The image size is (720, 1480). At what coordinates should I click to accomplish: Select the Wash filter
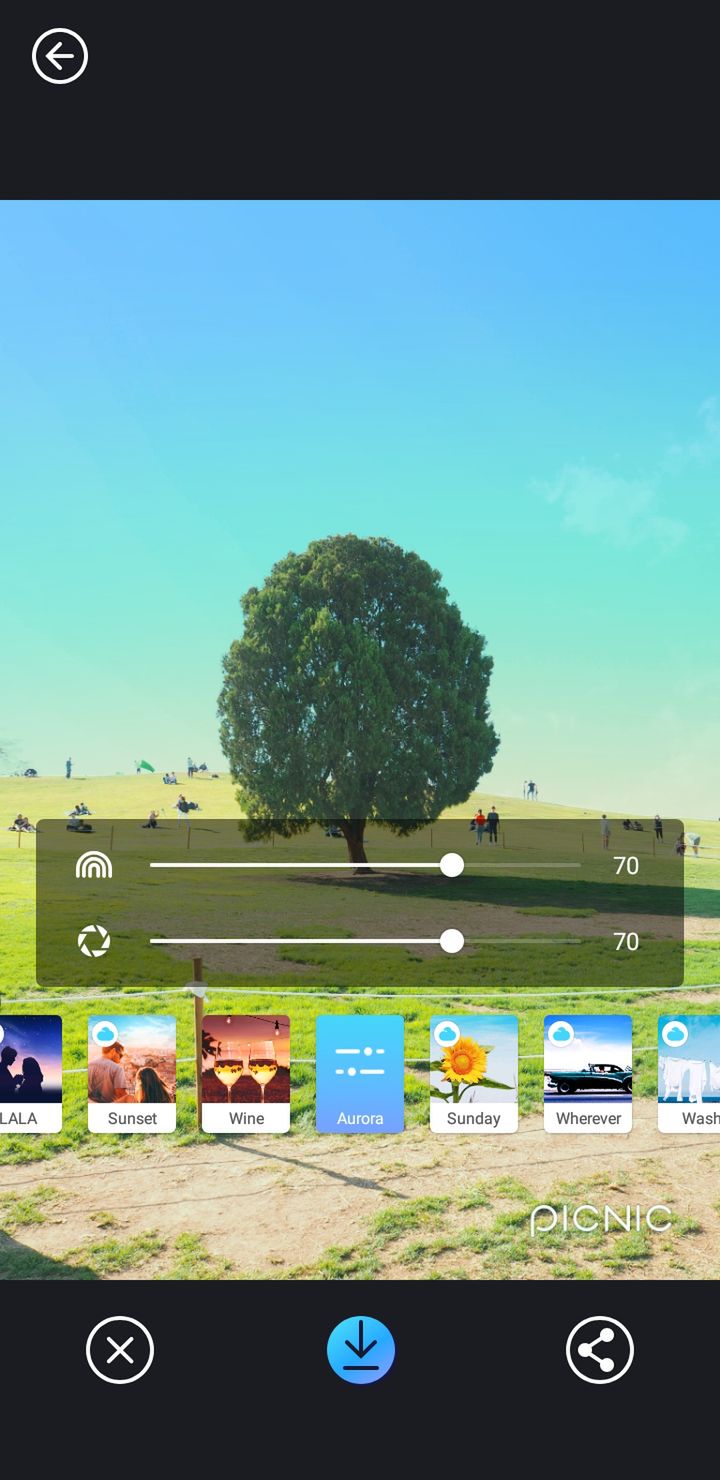pyautogui.click(x=689, y=1074)
